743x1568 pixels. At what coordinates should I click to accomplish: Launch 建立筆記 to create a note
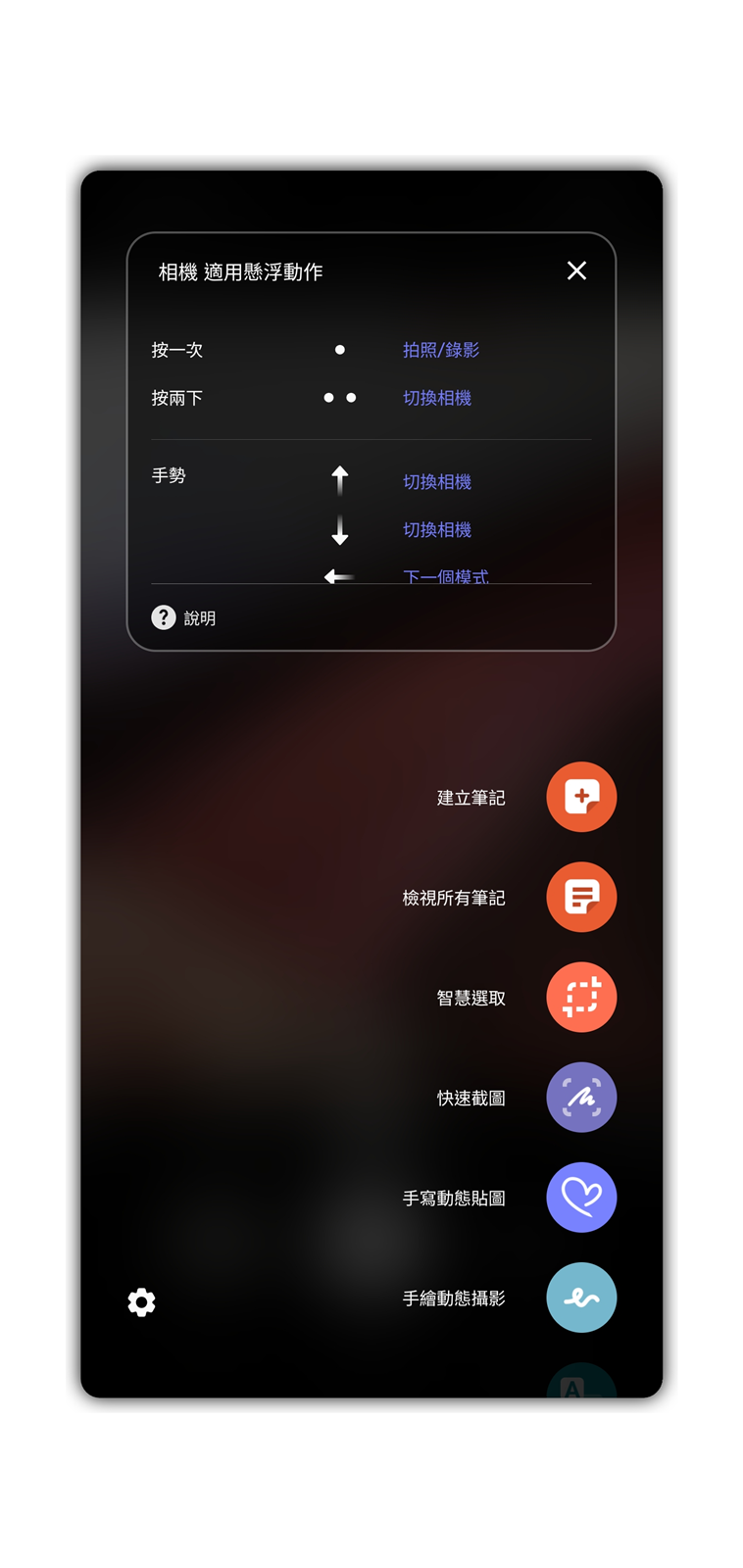click(580, 797)
